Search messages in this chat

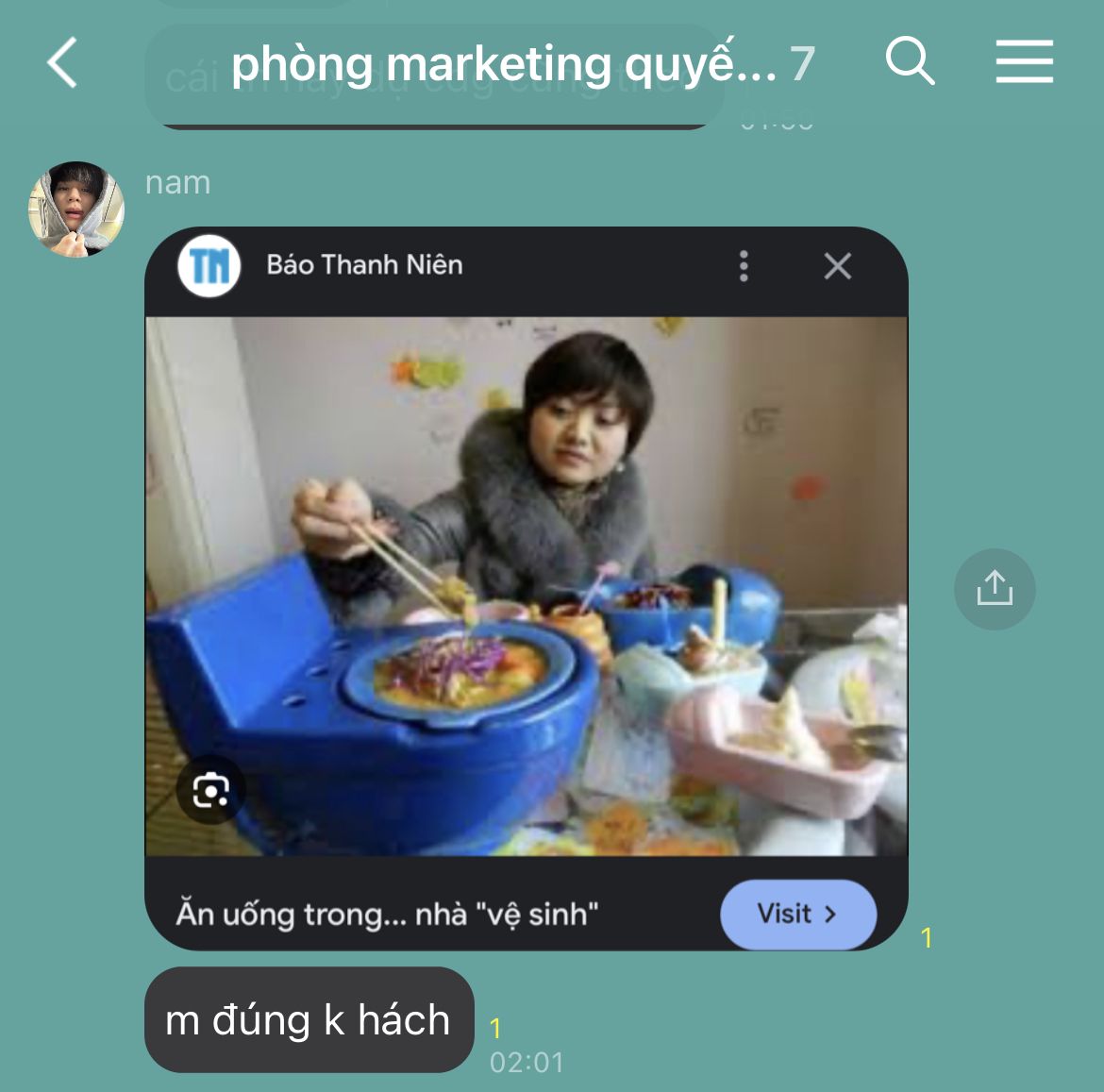tap(910, 62)
